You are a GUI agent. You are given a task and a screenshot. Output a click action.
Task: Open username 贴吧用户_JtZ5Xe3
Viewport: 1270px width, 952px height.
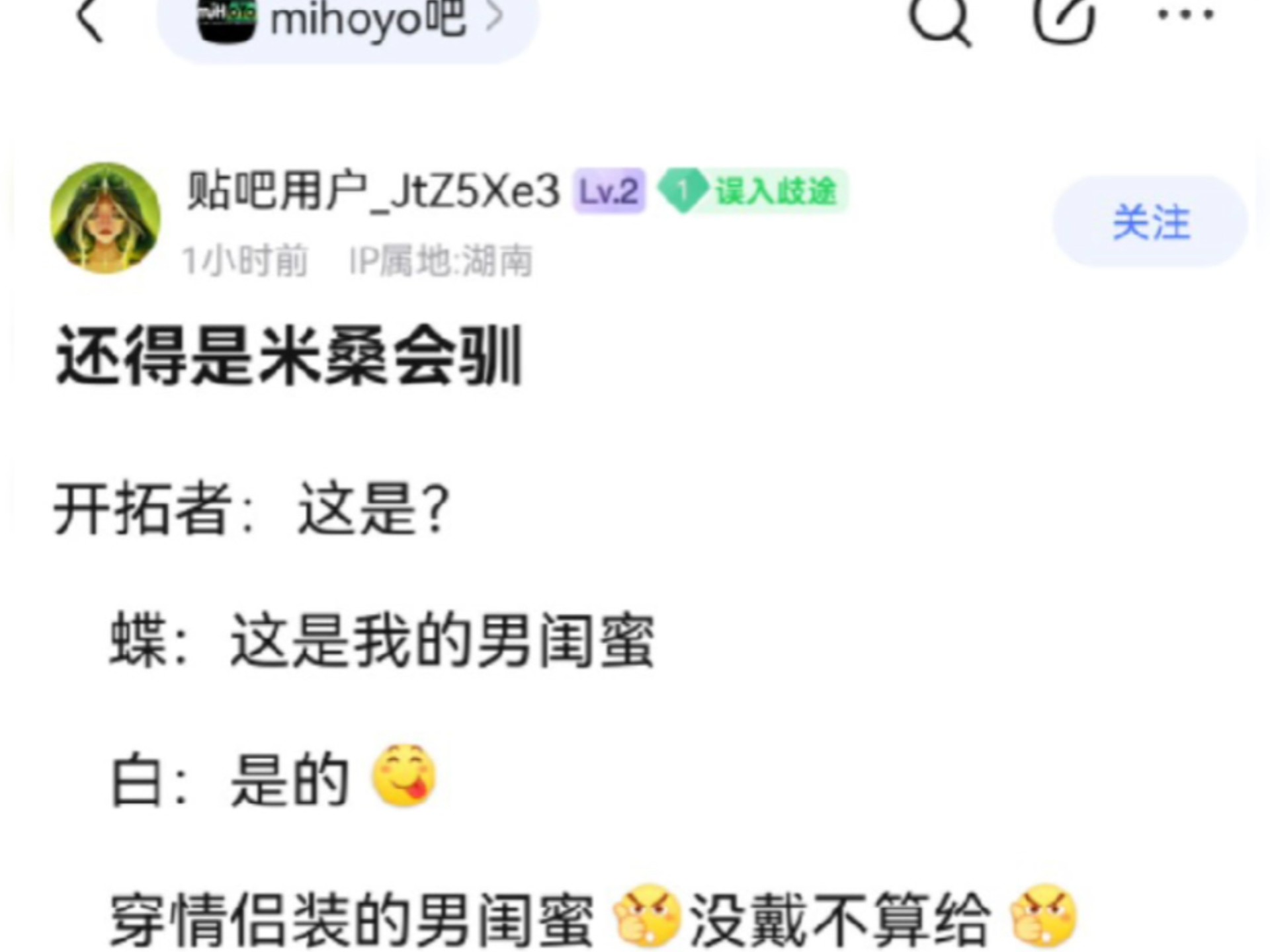pos(373,191)
